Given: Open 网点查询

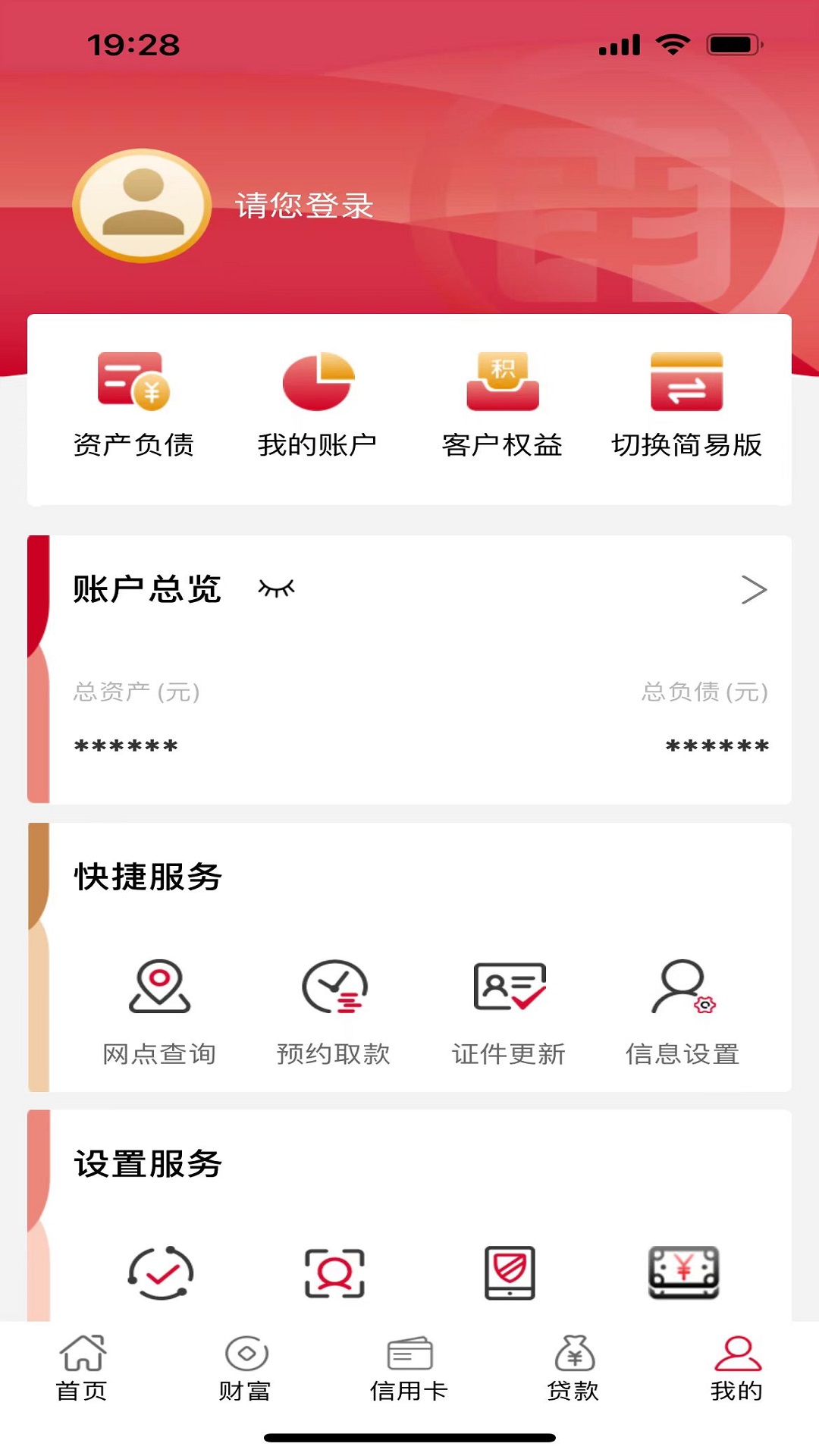Looking at the screenshot, I should (x=159, y=1012).
